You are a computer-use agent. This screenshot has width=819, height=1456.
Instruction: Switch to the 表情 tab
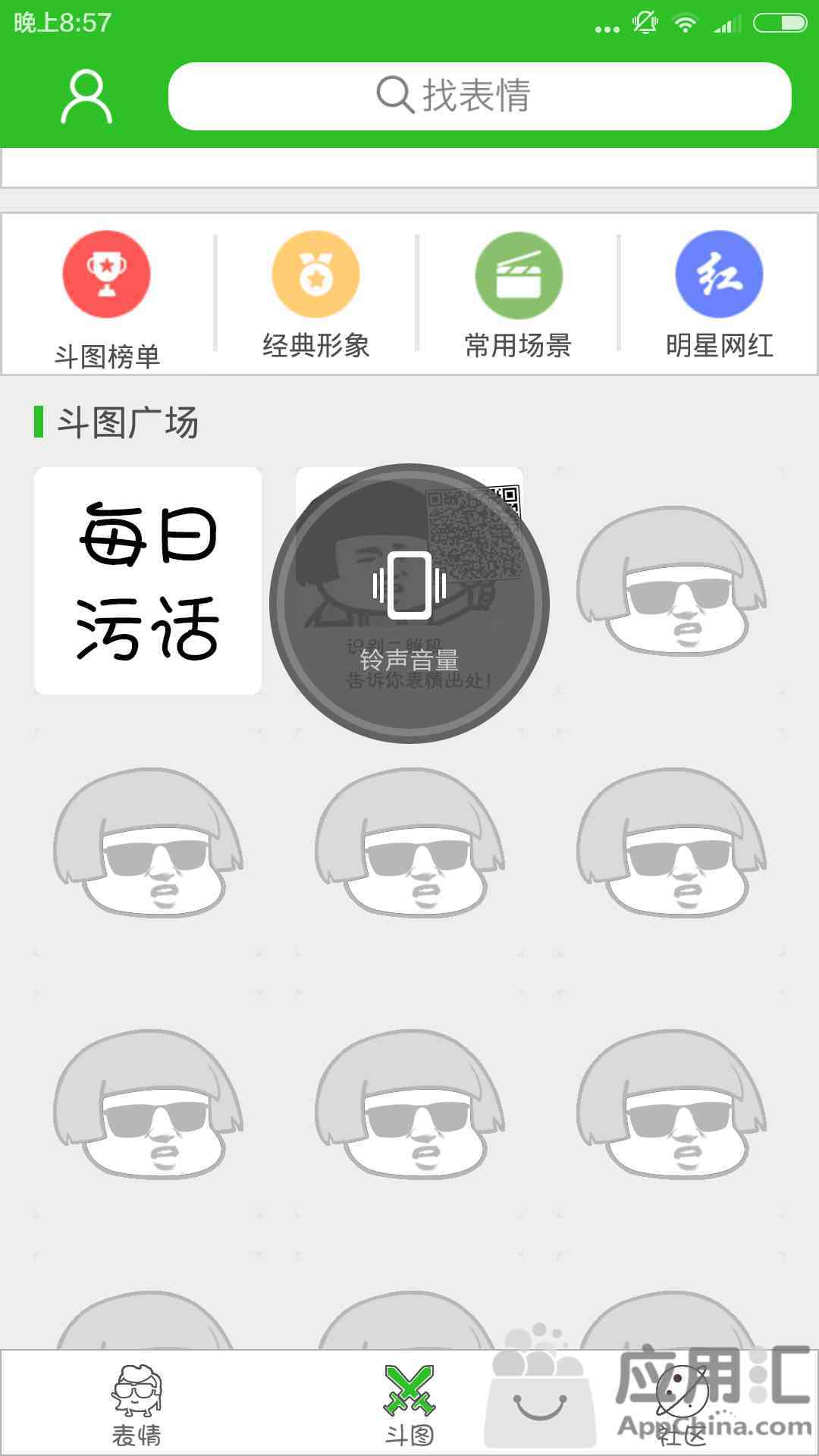(x=136, y=1404)
